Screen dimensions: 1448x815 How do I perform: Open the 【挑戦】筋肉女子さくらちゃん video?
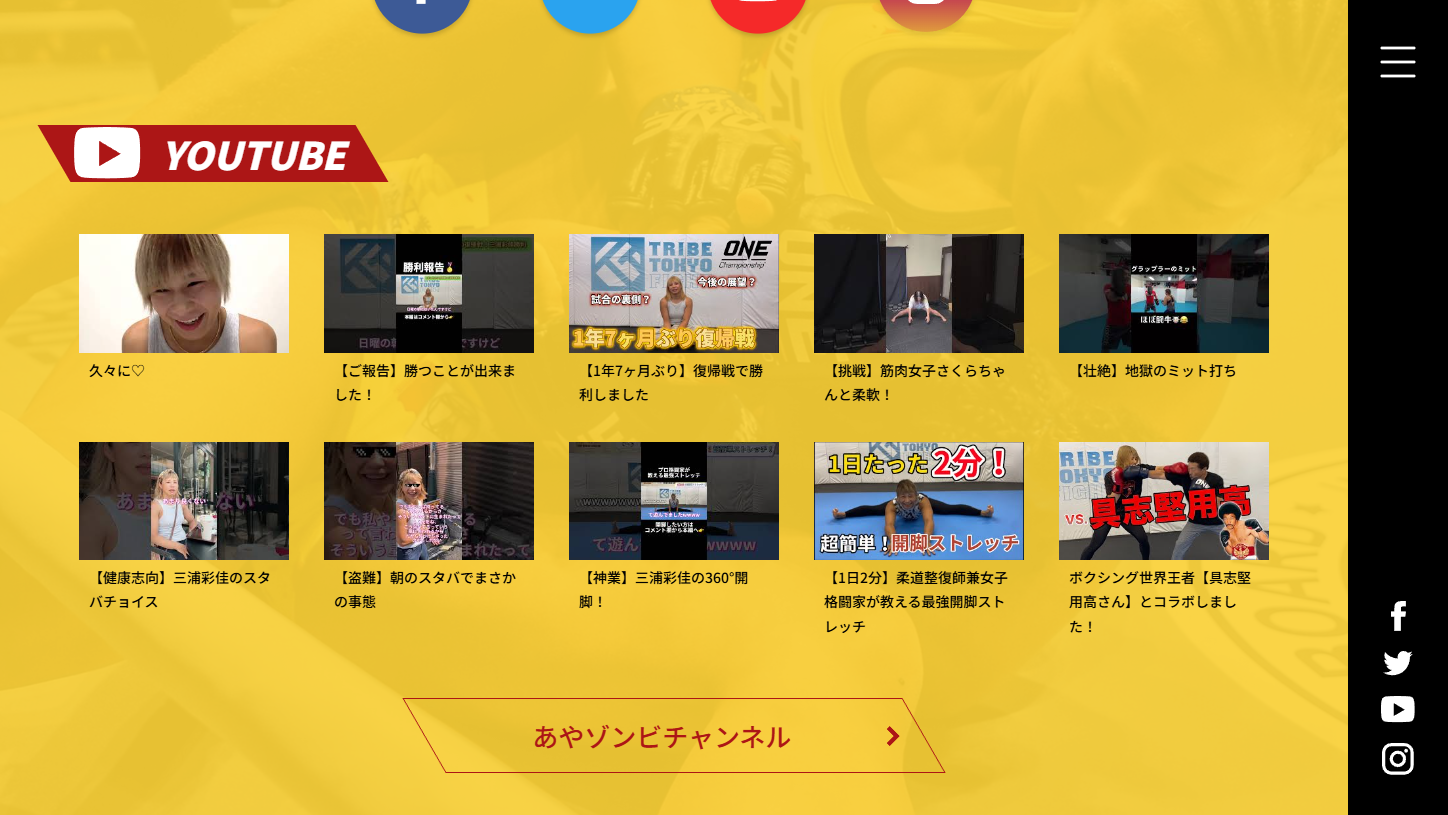(x=919, y=293)
